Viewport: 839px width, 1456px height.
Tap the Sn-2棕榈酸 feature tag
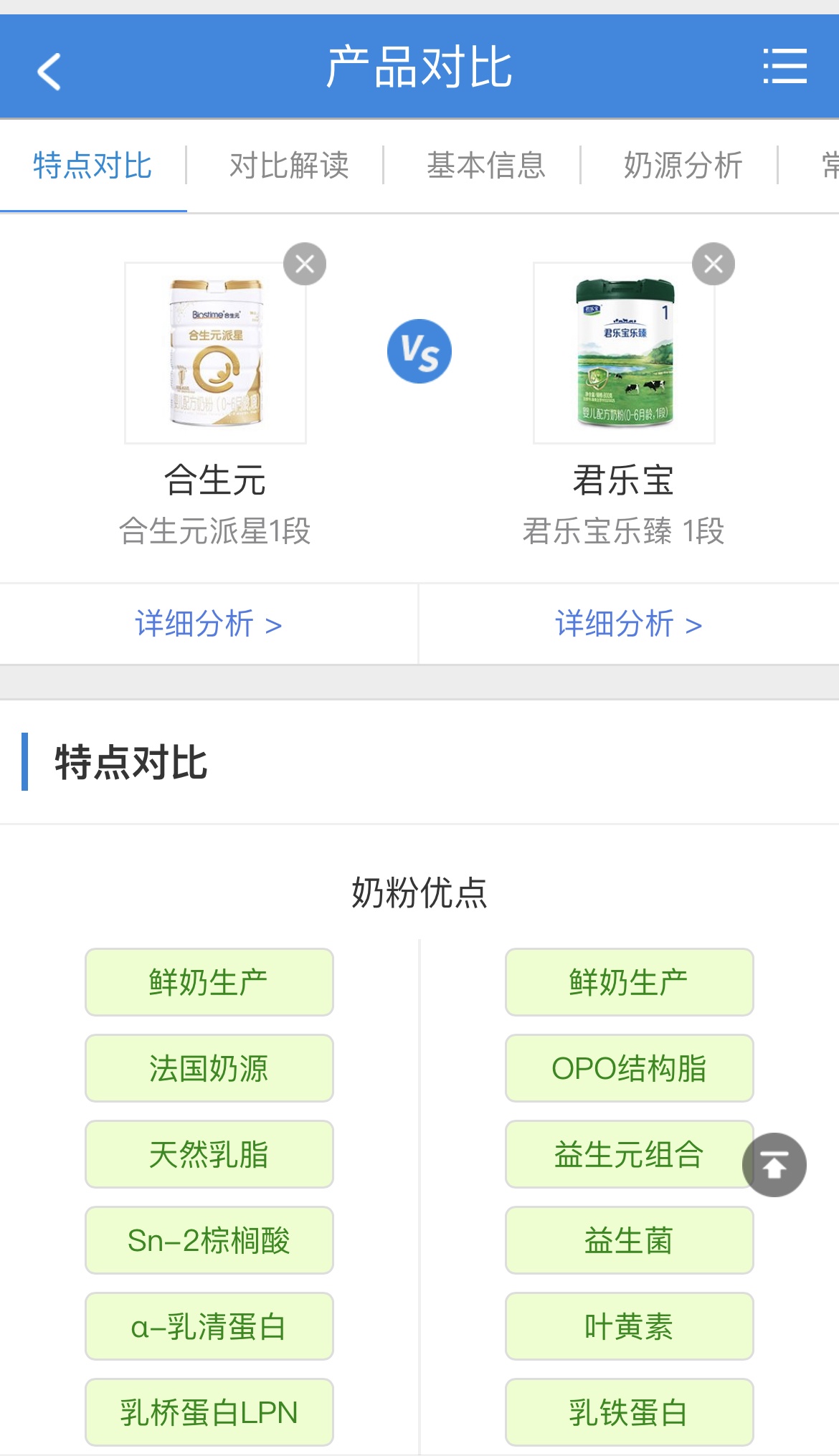click(x=209, y=1240)
